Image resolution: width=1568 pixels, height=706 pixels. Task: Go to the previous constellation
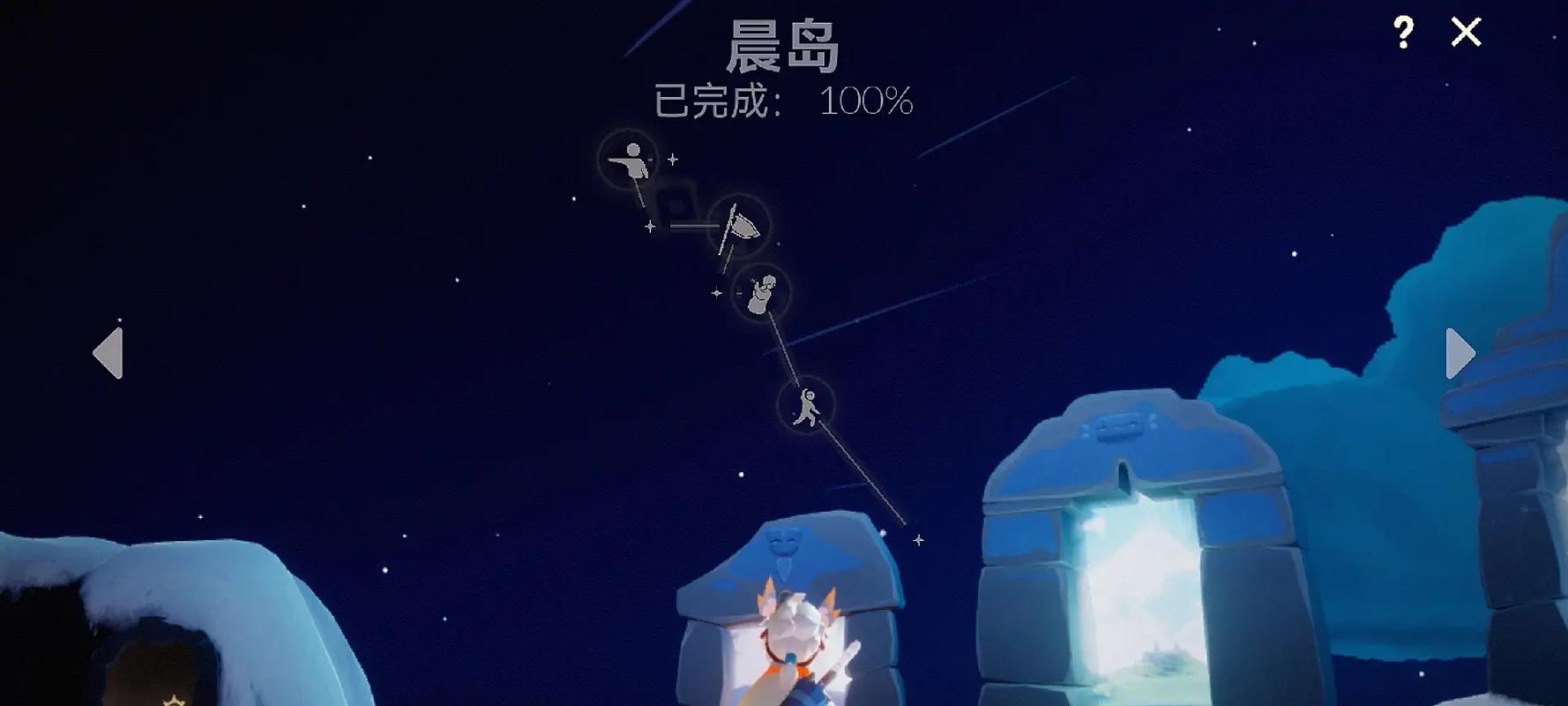(108, 353)
